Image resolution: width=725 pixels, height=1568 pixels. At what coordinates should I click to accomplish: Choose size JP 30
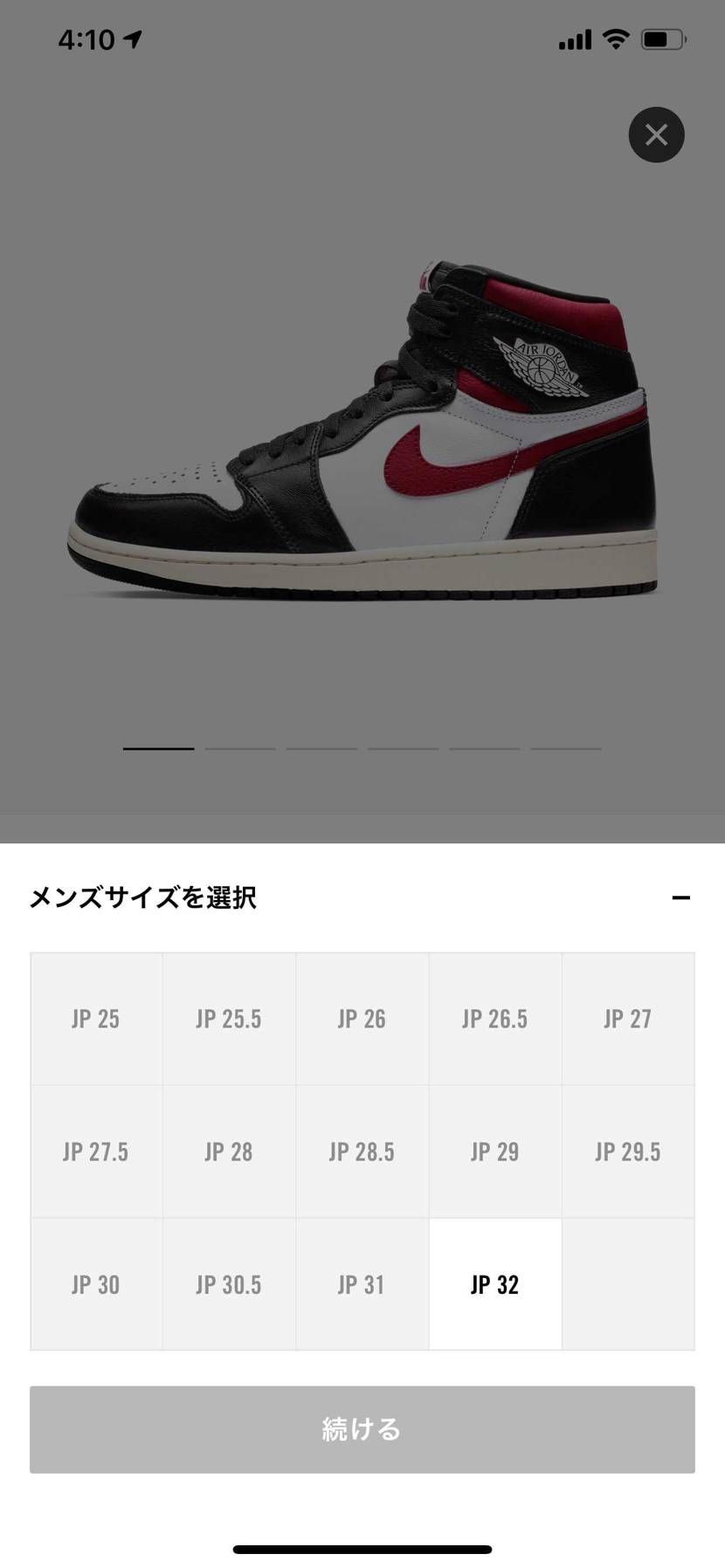96,1284
